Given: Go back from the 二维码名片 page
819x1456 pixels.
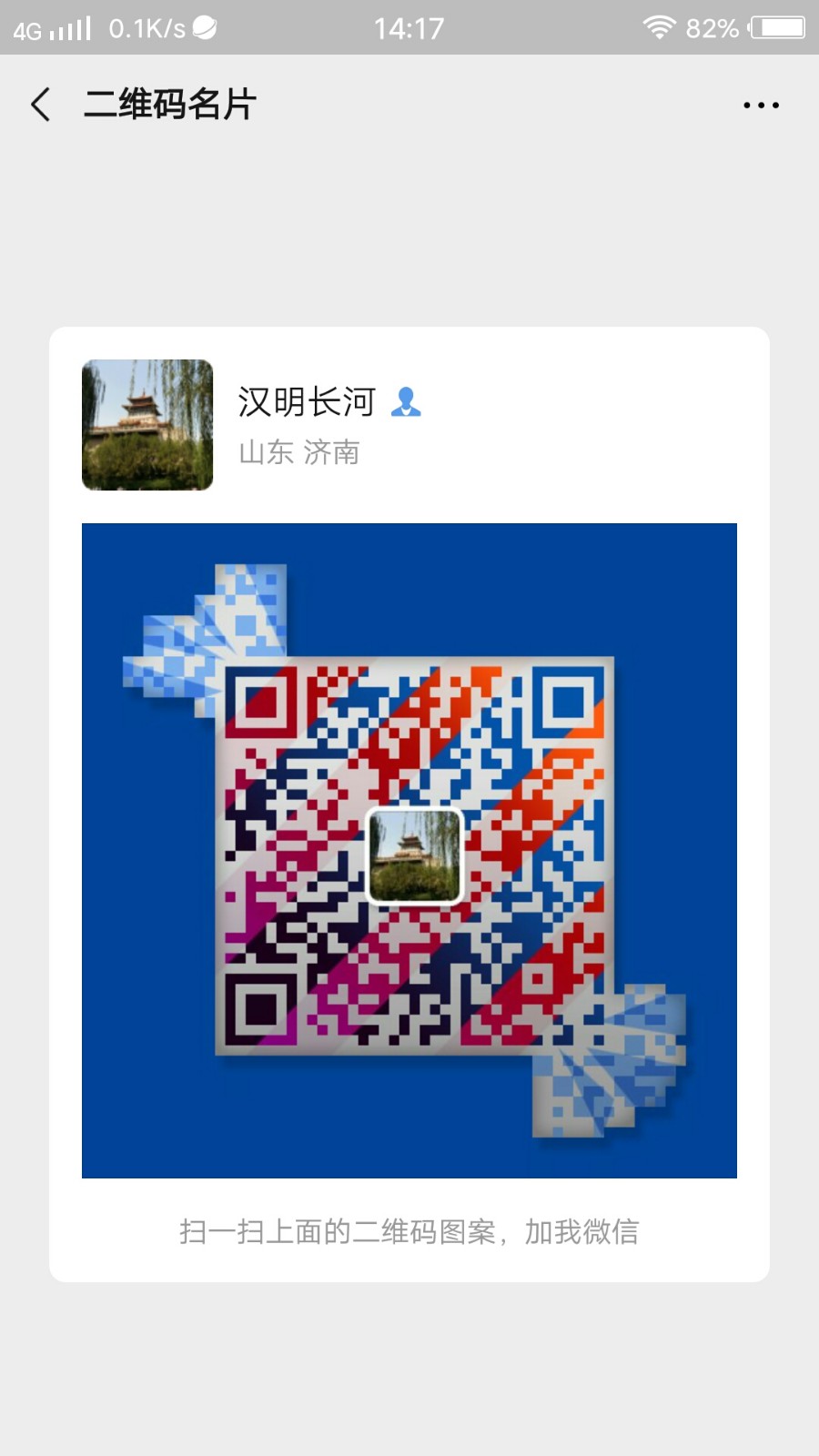Looking at the screenshot, I should (41, 105).
